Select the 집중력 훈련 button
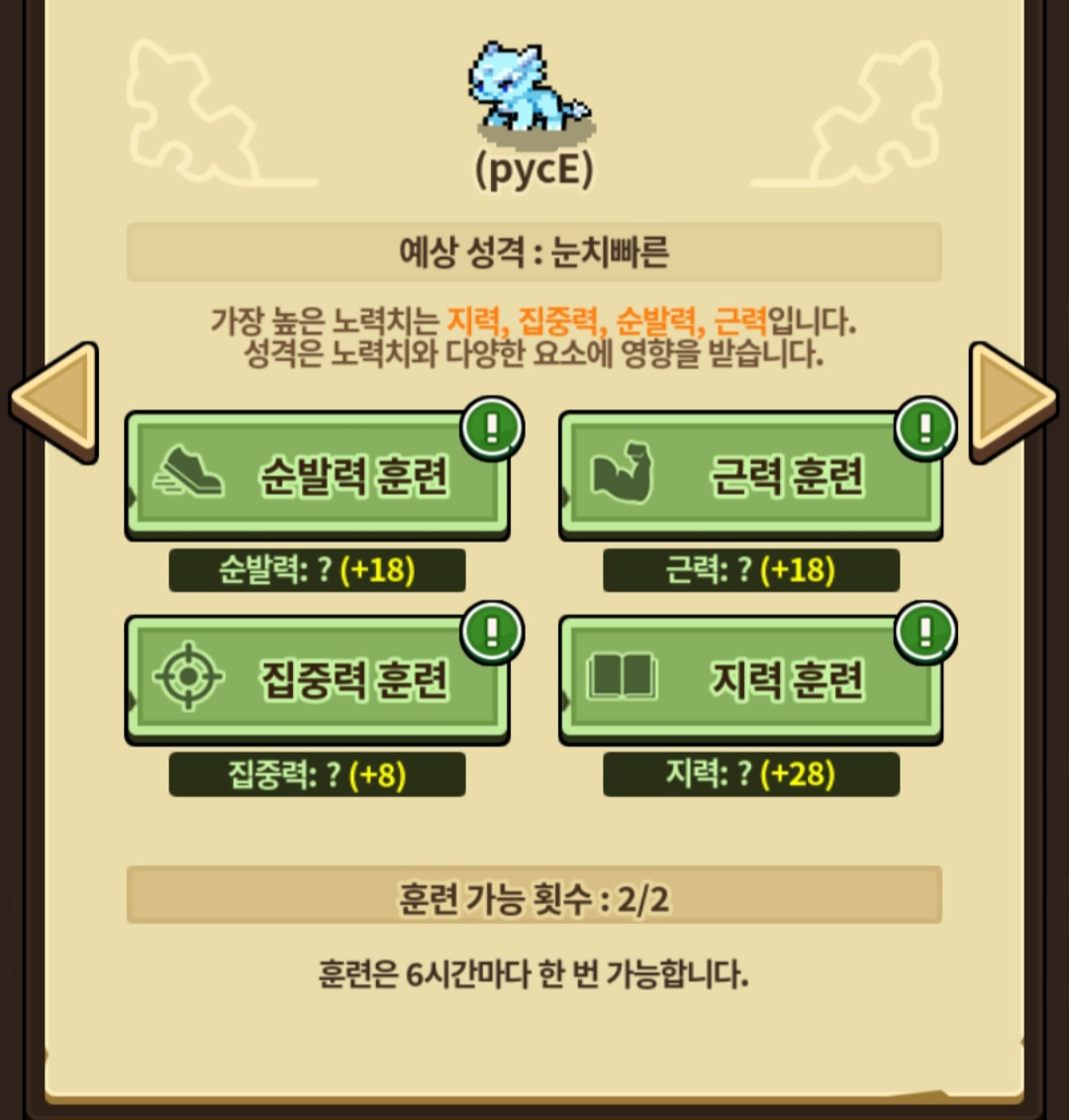The width and height of the screenshot is (1069, 1120). (317, 680)
